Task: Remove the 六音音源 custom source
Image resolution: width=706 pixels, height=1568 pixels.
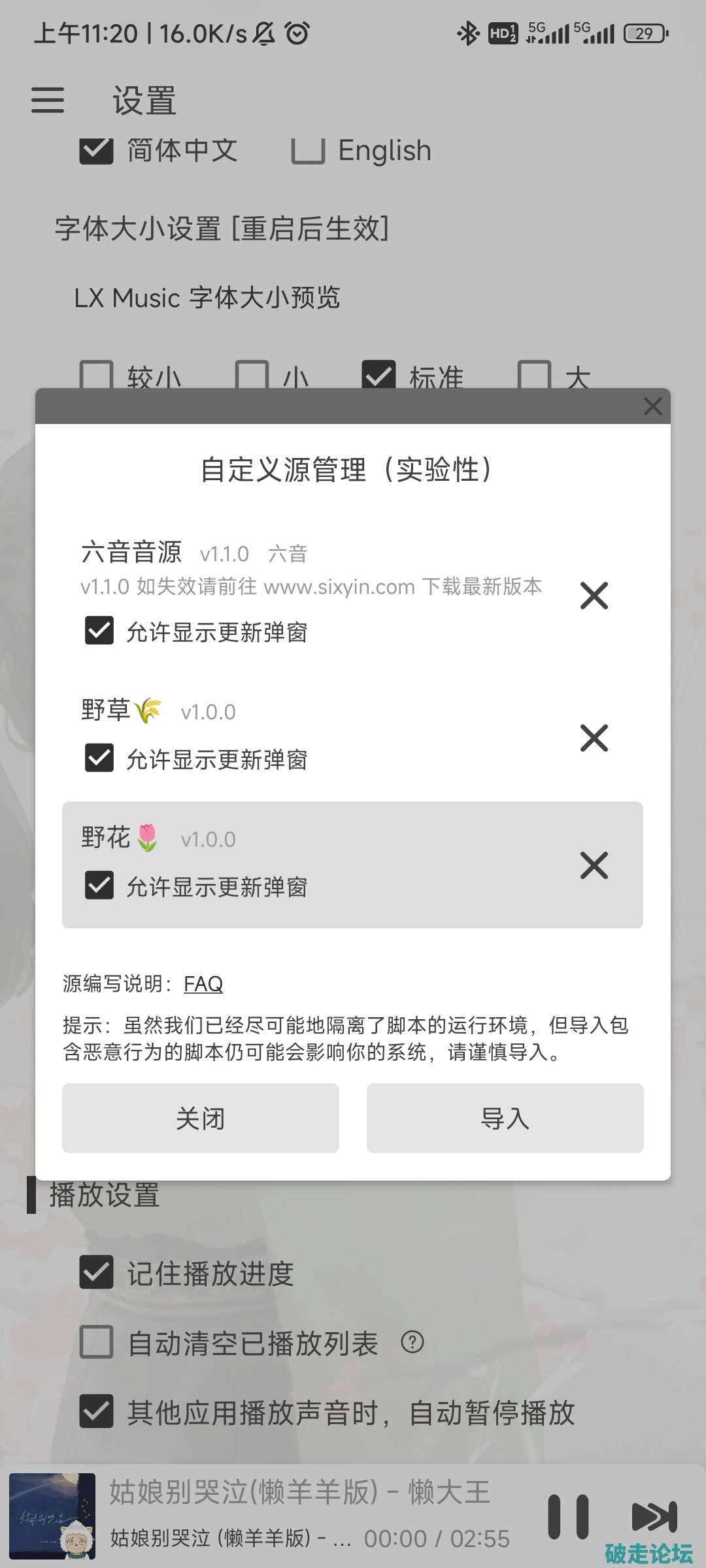Action: click(594, 596)
